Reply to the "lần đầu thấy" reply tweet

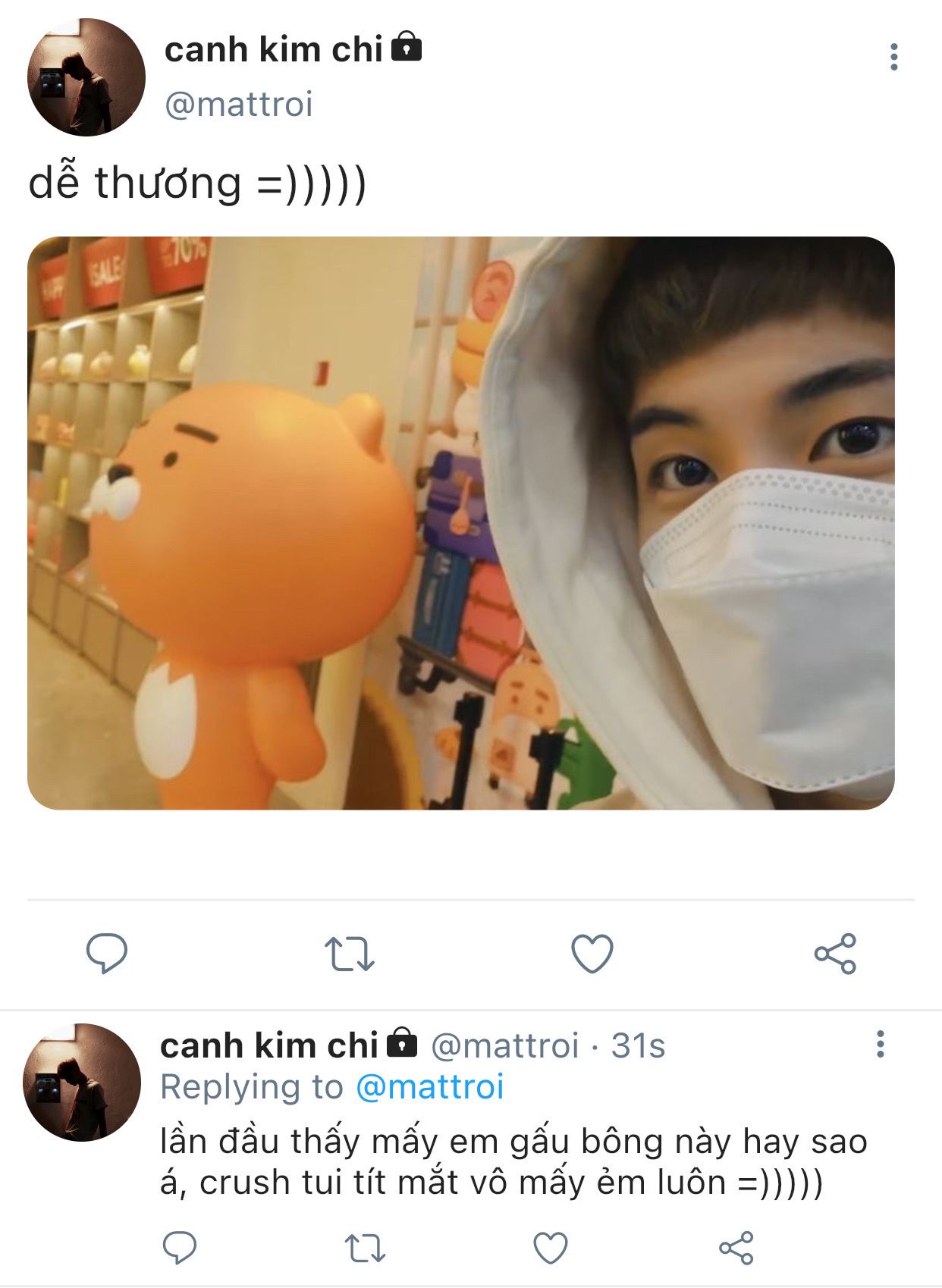180,1247
